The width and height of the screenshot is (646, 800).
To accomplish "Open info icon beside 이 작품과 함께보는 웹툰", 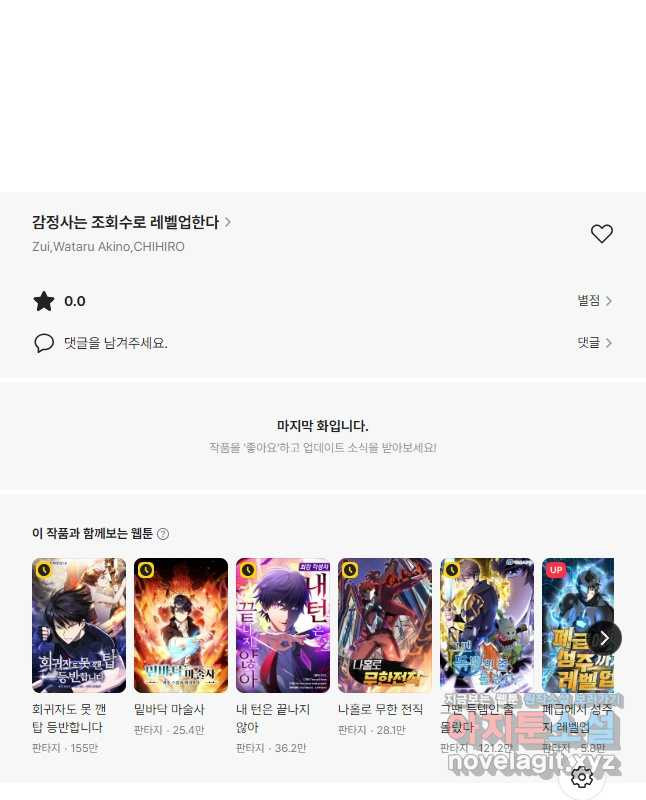I will coord(163,534).
